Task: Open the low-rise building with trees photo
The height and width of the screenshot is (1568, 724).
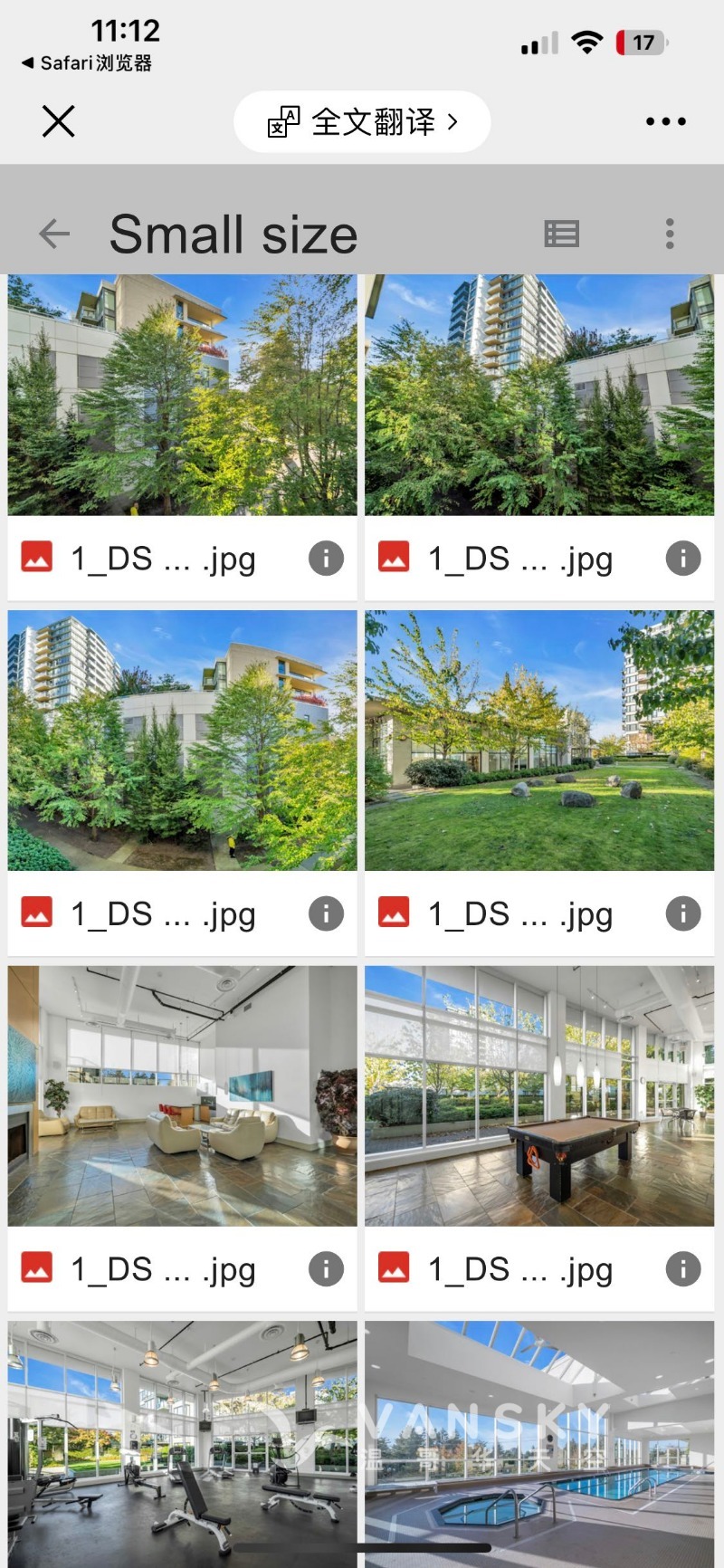Action: point(182,396)
